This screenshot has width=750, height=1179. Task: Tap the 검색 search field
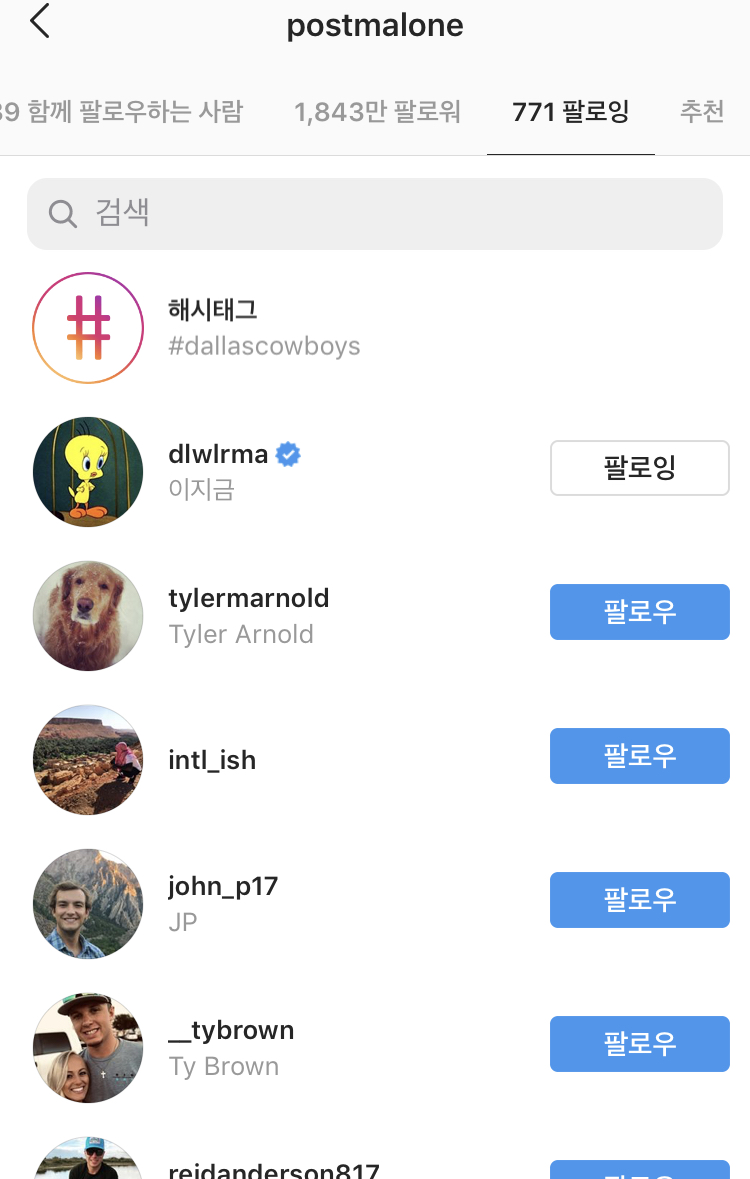375,213
